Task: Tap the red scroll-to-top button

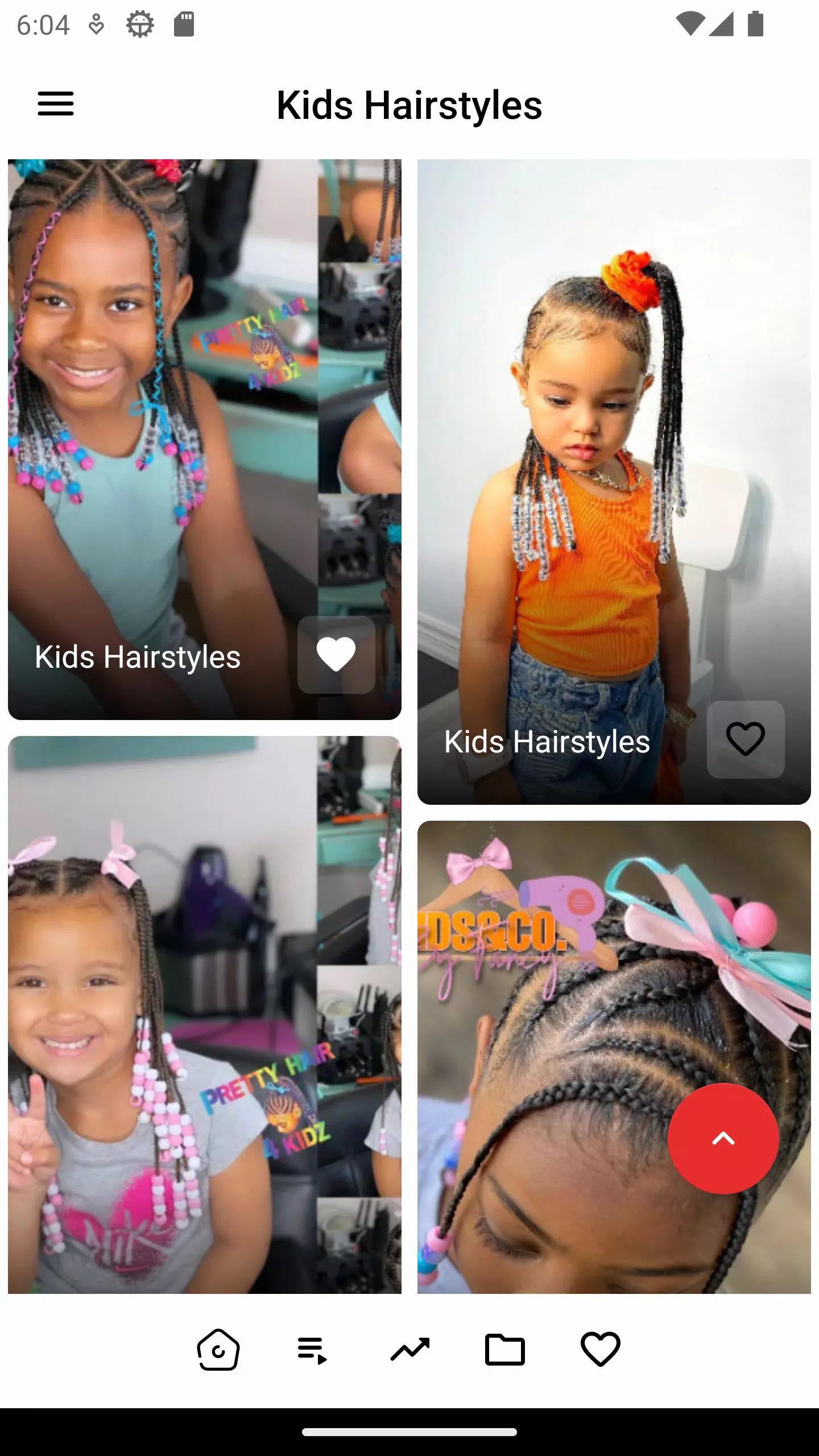Action: 723,1139
